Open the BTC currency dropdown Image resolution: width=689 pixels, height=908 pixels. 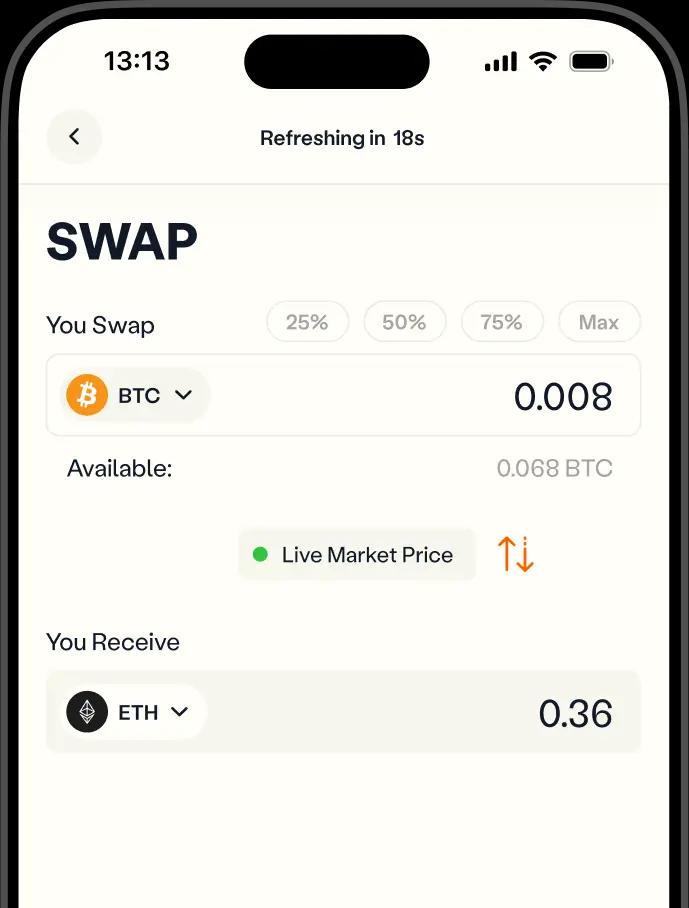137,396
